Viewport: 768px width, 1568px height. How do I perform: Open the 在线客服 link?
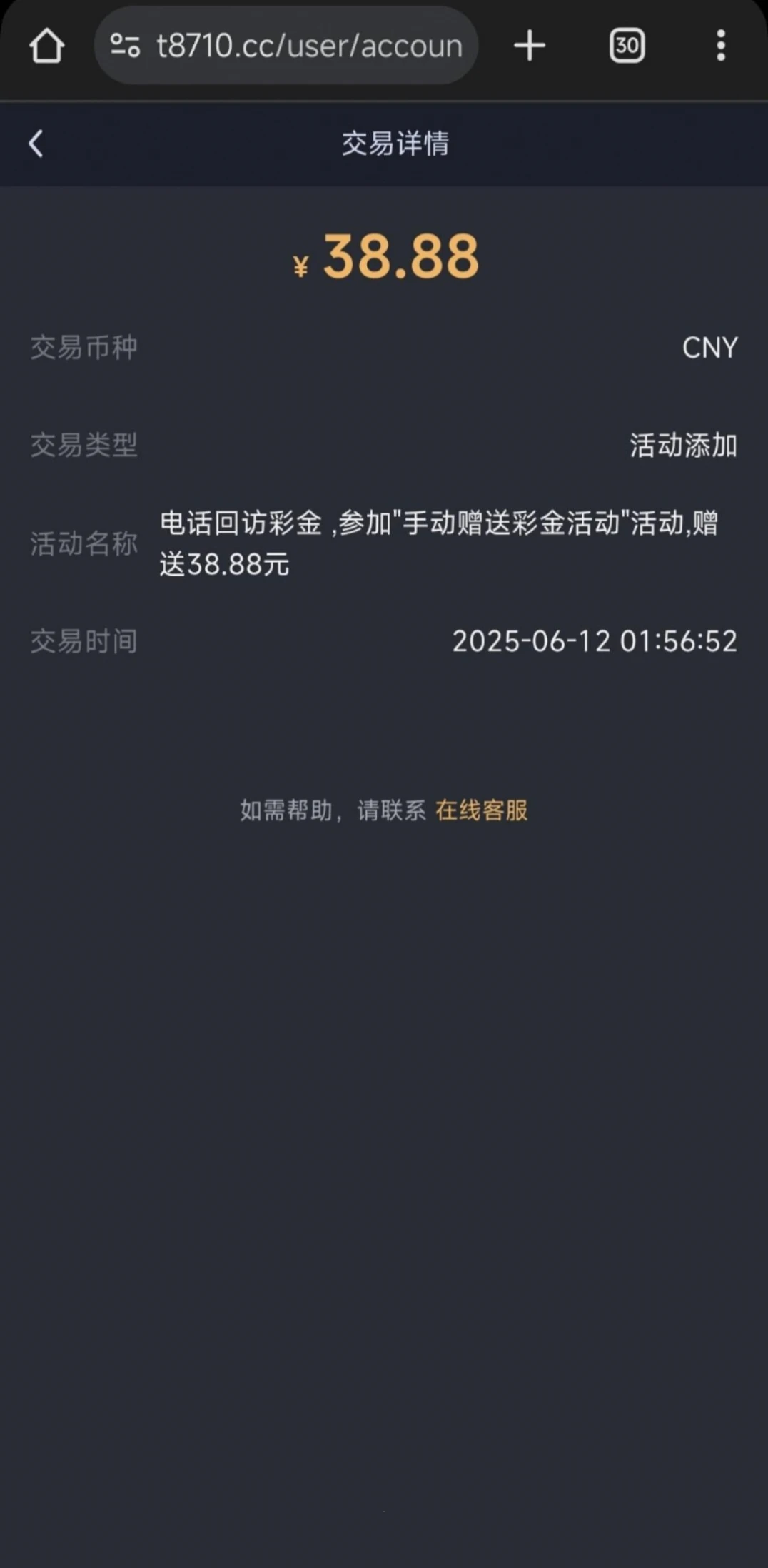click(x=482, y=810)
